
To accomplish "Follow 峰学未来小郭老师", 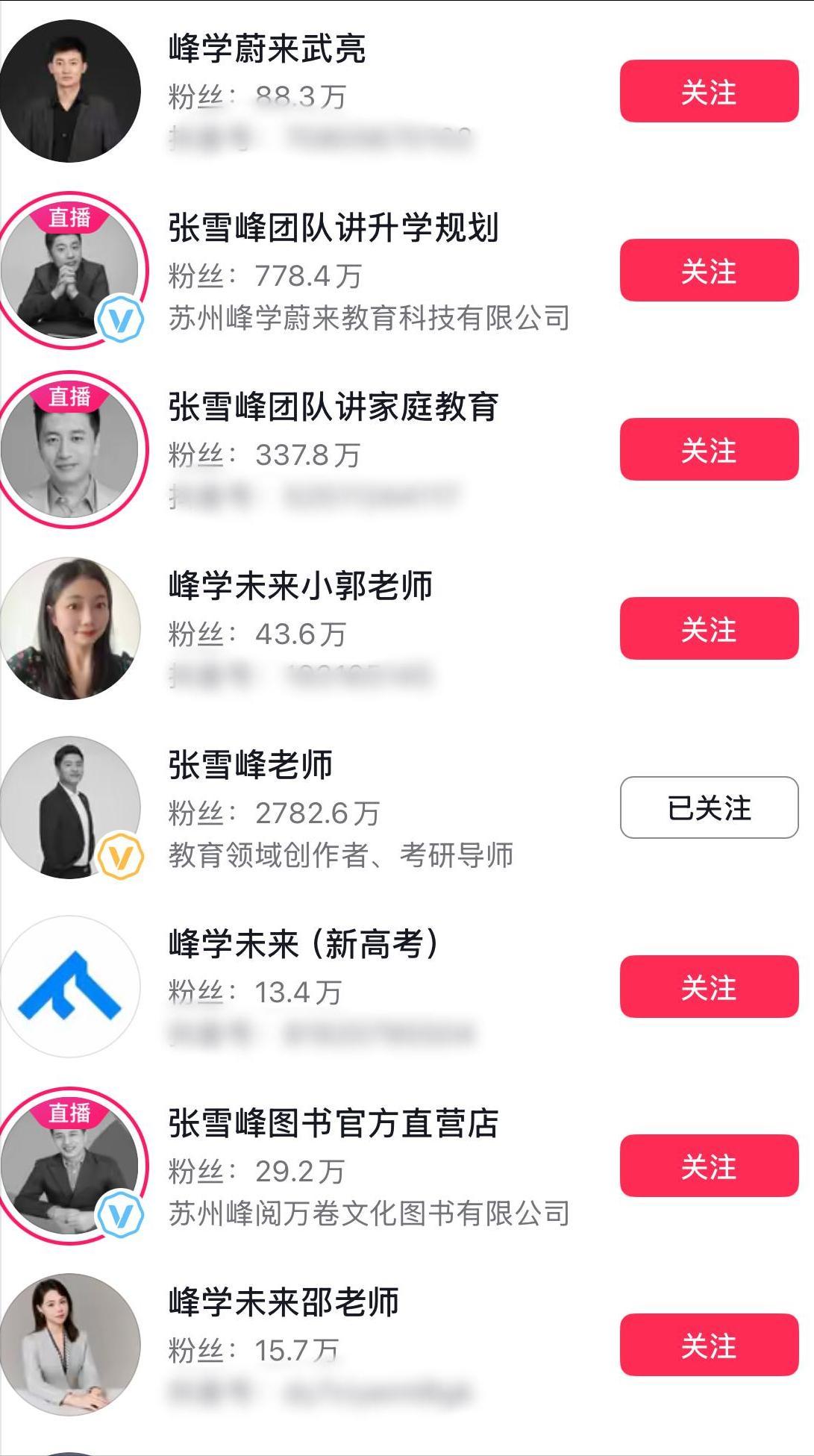I will tap(709, 628).
